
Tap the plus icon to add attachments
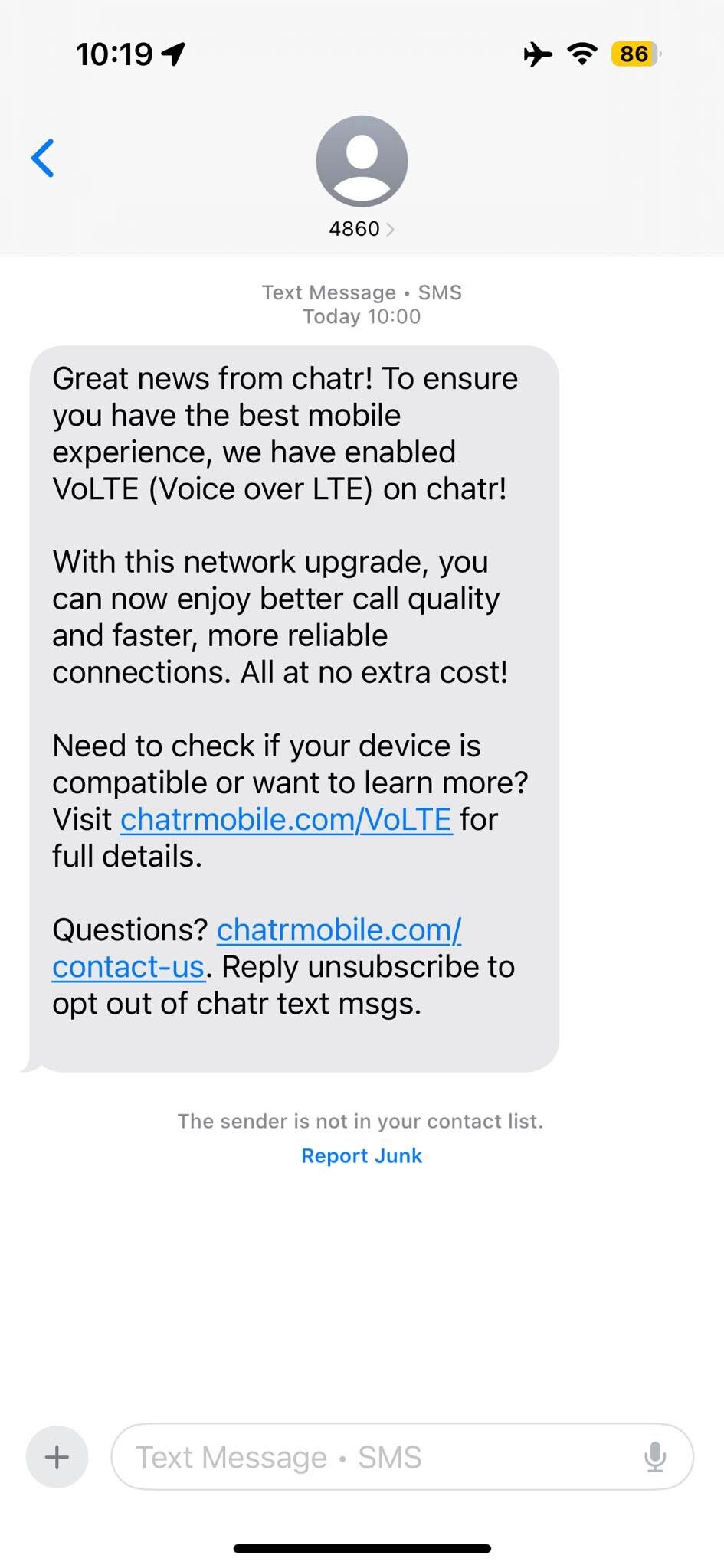(x=56, y=1457)
